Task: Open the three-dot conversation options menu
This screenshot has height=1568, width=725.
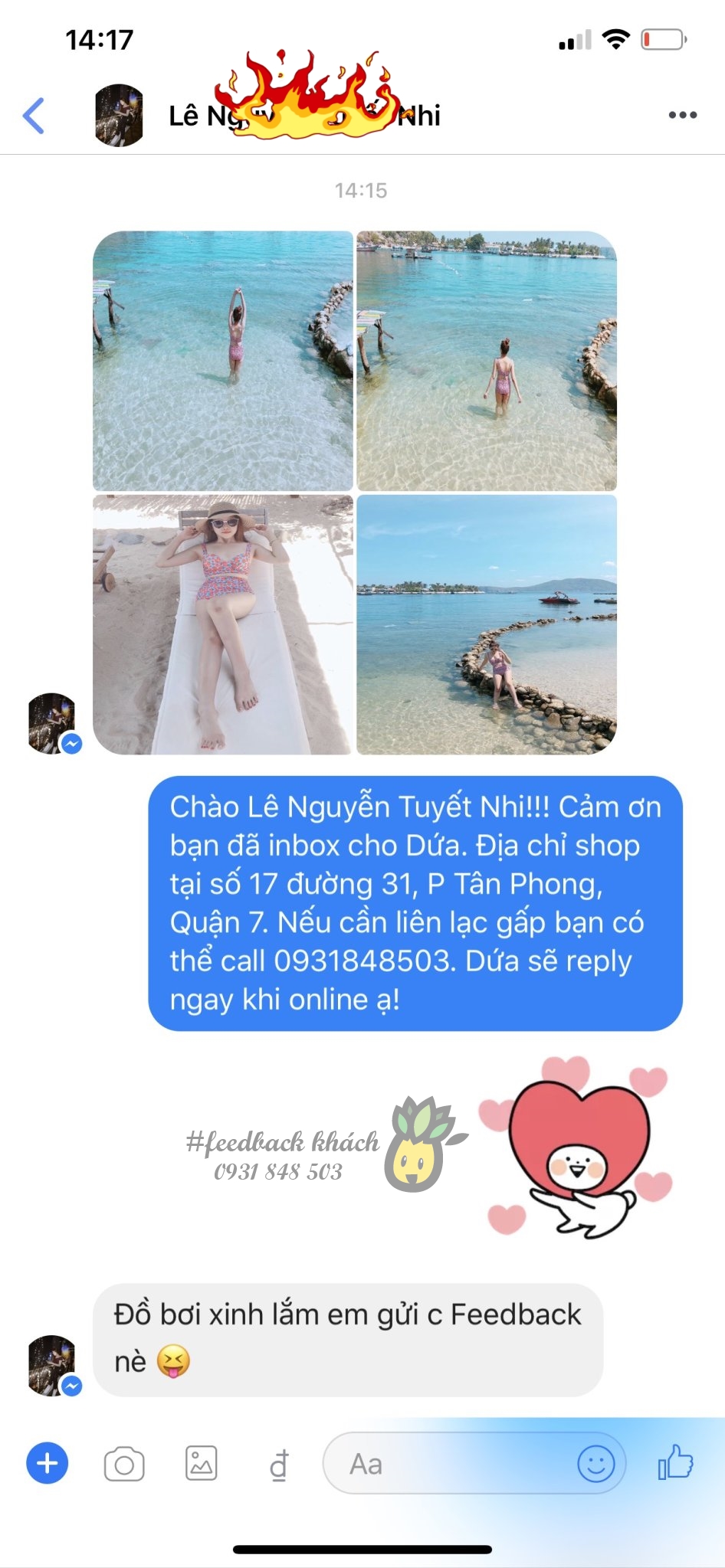Action: click(x=682, y=115)
